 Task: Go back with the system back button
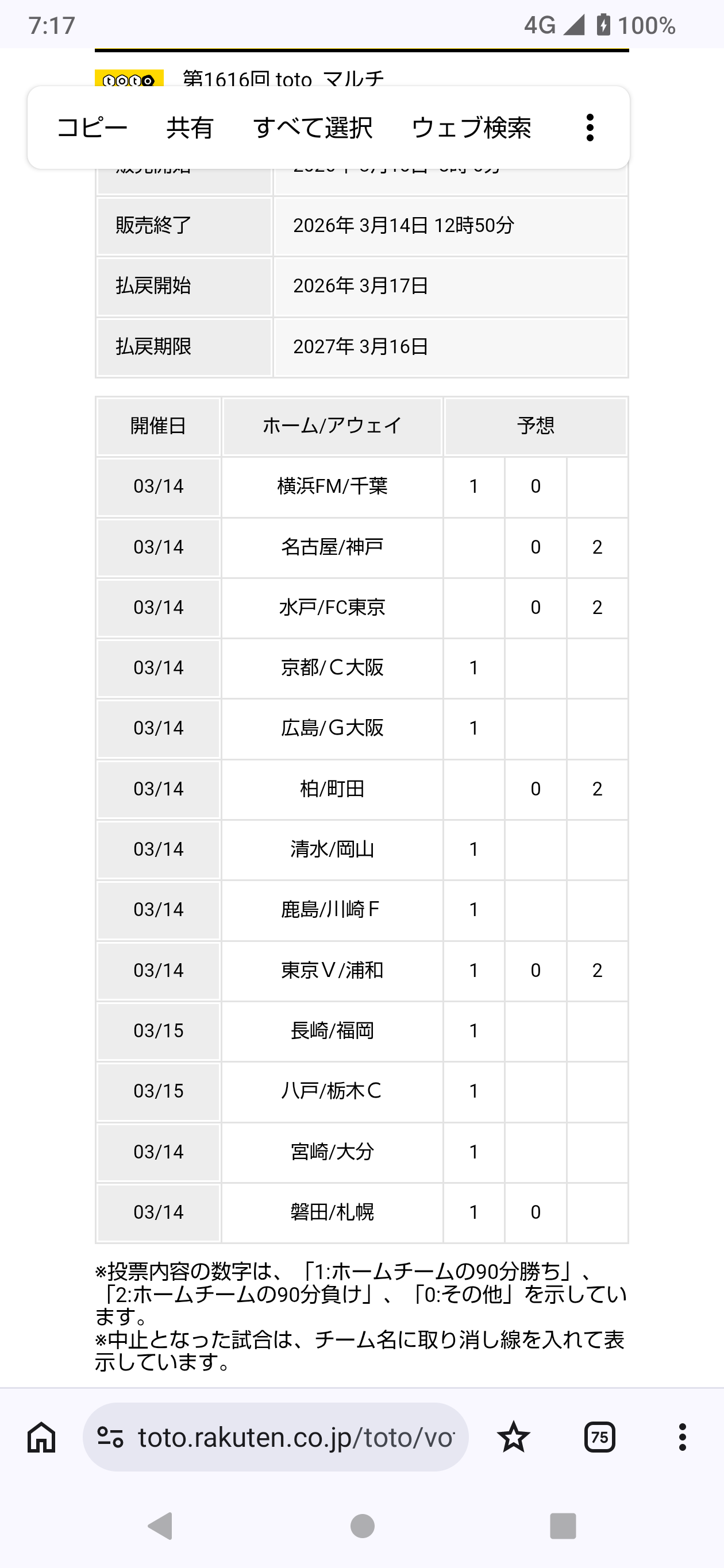(161, 1526)
